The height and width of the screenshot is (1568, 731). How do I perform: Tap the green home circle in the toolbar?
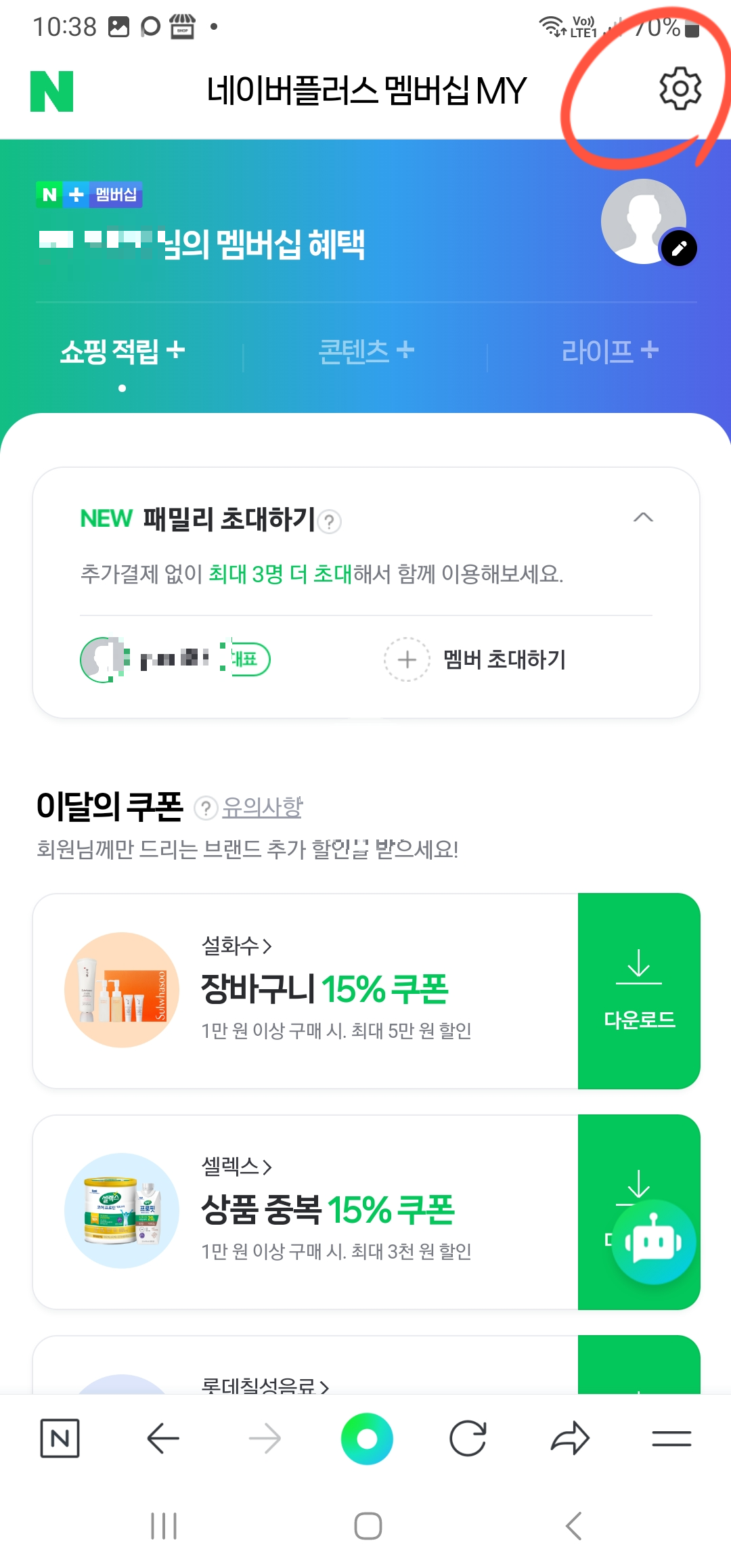click(x=366, y=1439)
